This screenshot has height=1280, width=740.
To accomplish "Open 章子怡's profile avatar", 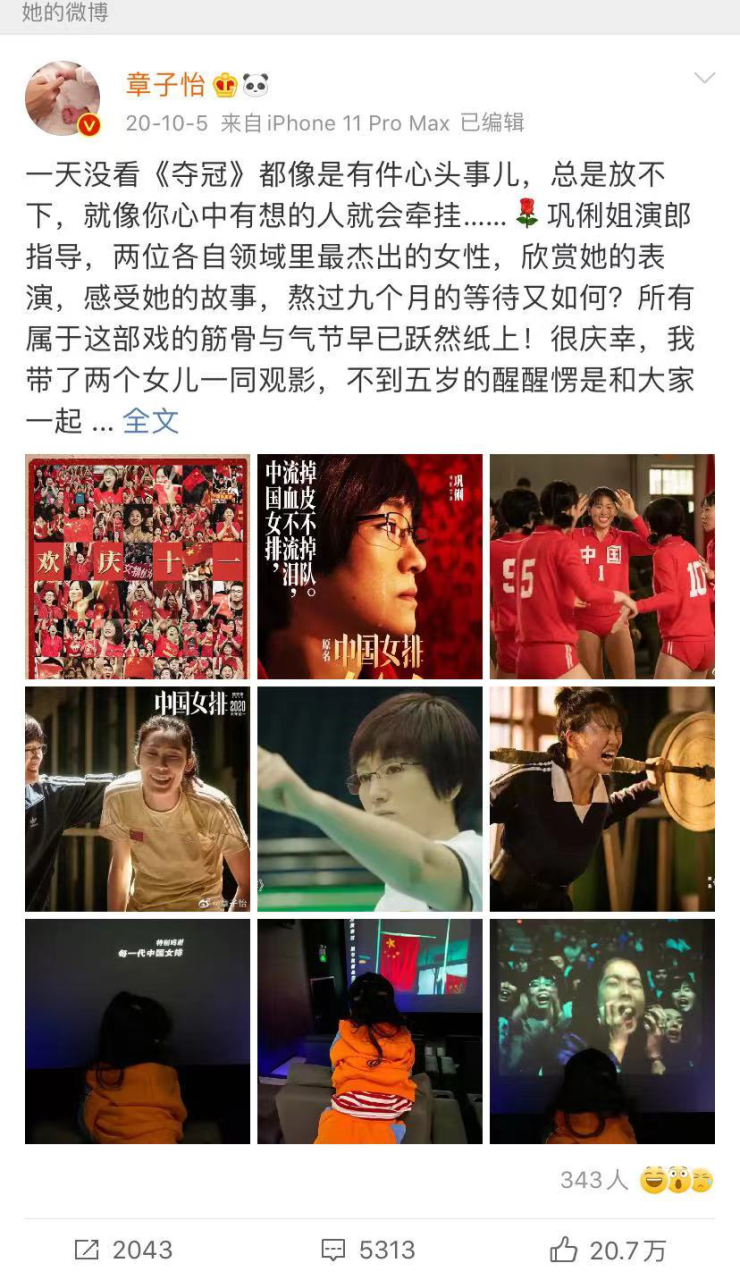I will [x=62, y=98].
